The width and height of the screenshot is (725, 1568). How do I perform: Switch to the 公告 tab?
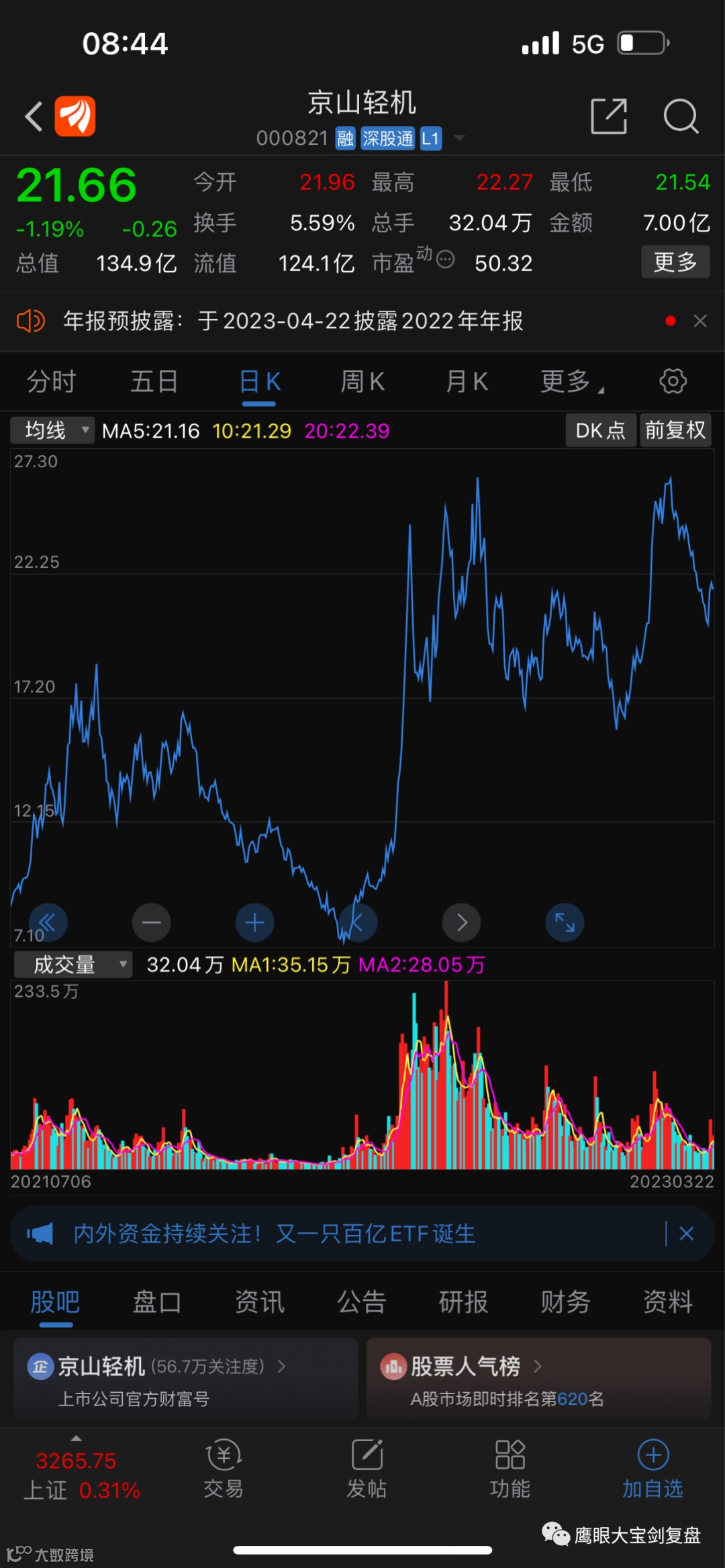(361, 1302)
